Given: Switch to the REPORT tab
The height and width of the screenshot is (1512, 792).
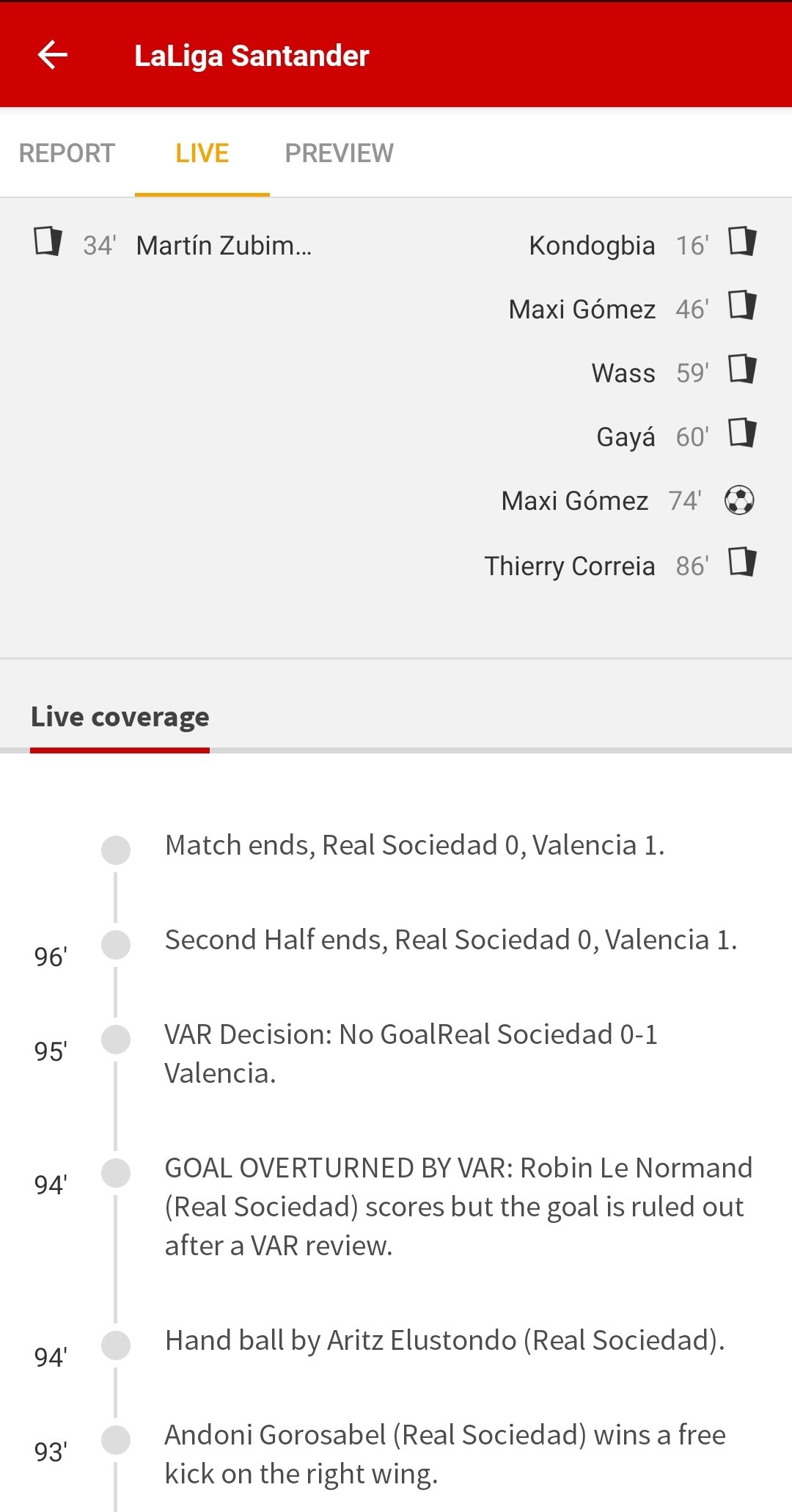Looking at the screenshot, I should coord(67,153).
